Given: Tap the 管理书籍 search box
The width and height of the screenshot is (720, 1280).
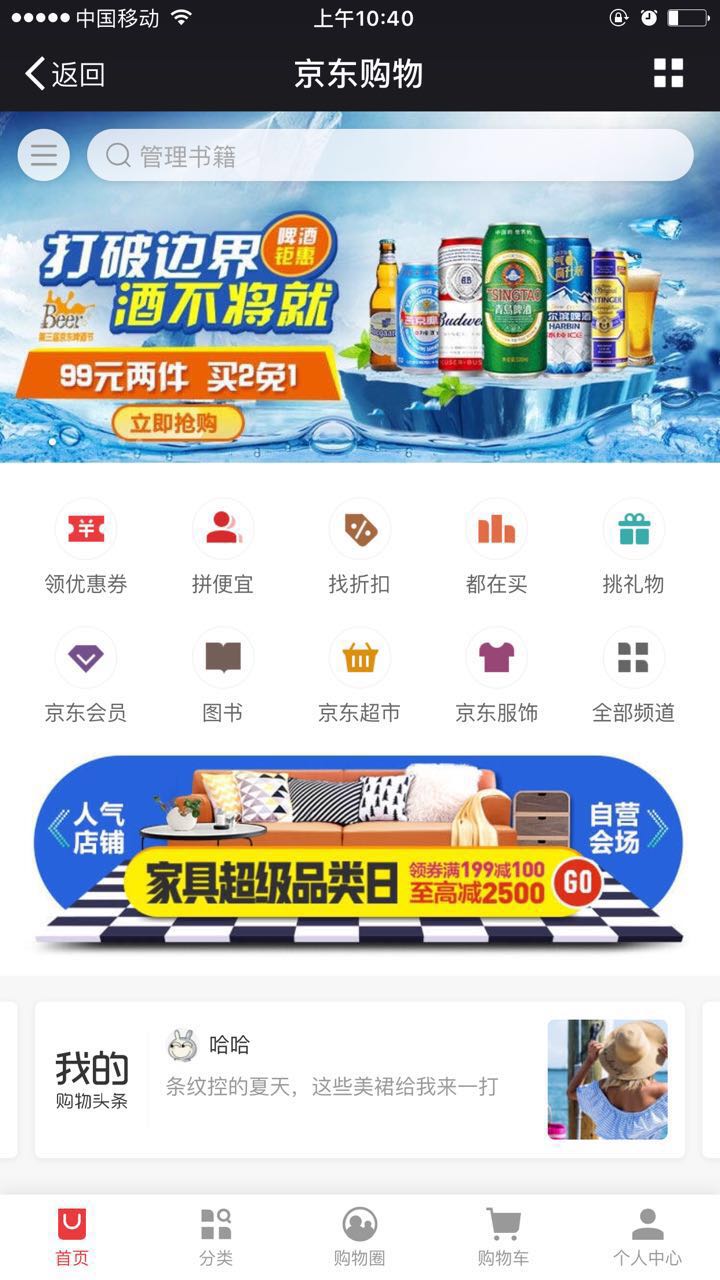Looking at the screenshot, I should (390, 156).
